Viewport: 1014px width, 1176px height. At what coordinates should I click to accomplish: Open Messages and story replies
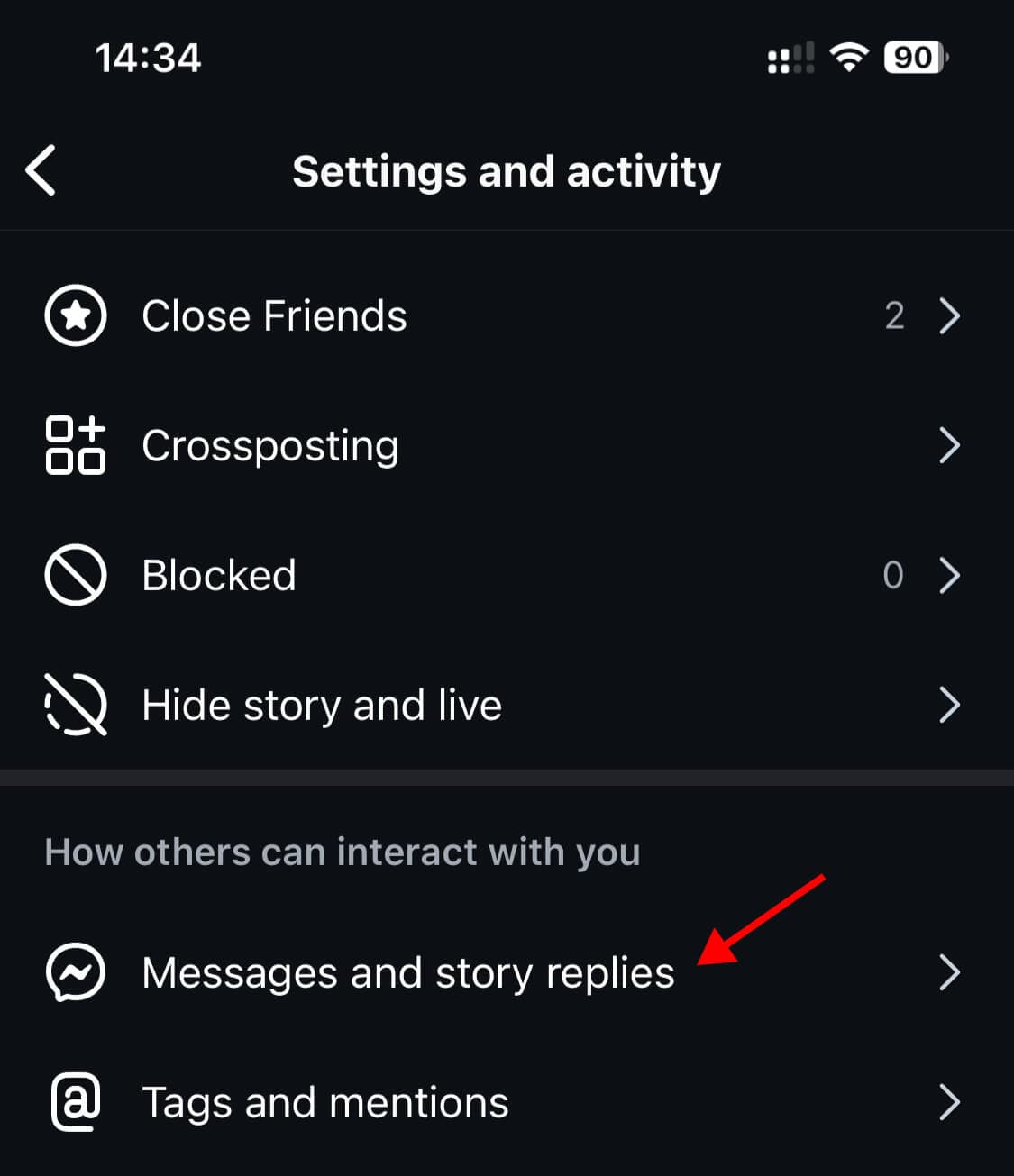tap(407, 973)
